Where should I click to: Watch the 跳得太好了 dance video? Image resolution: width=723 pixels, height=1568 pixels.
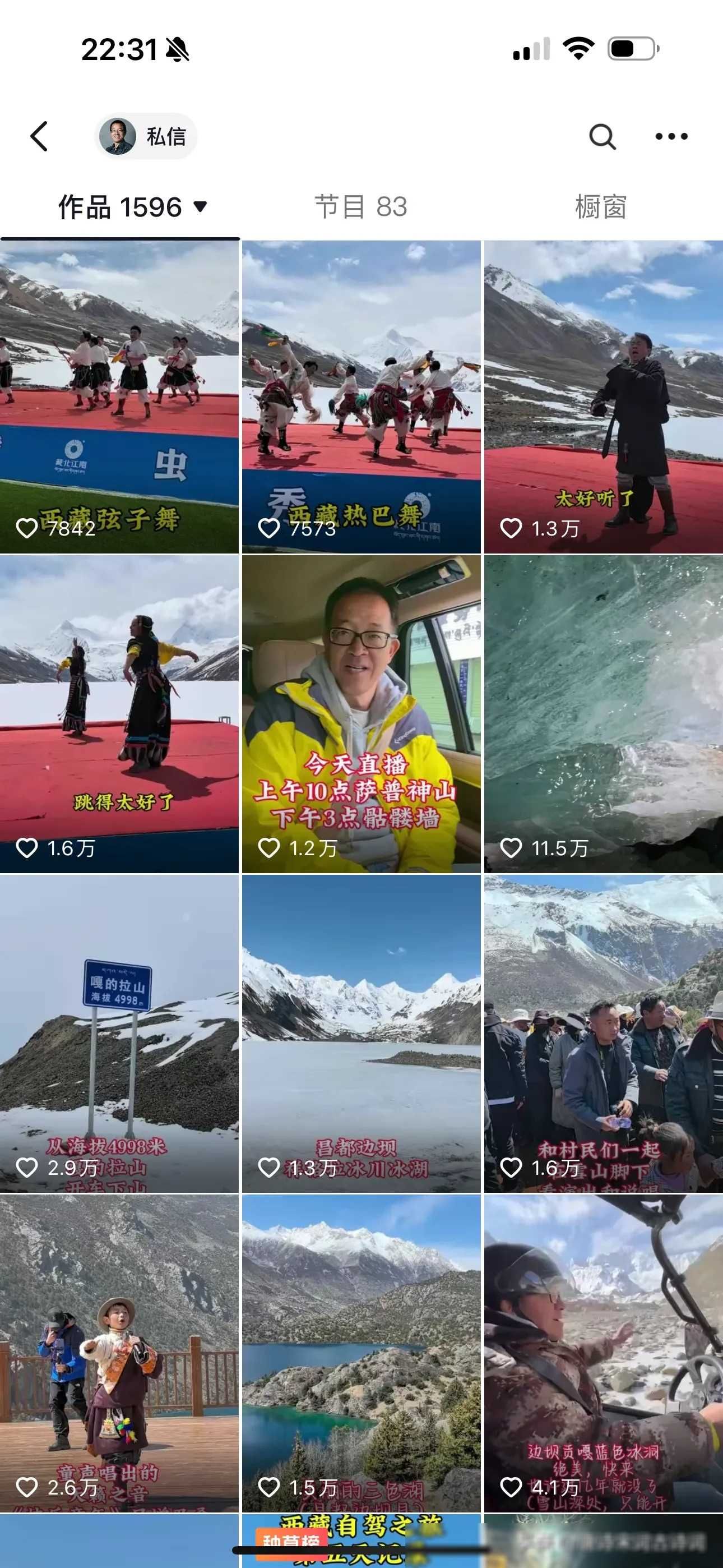(119, 713)
